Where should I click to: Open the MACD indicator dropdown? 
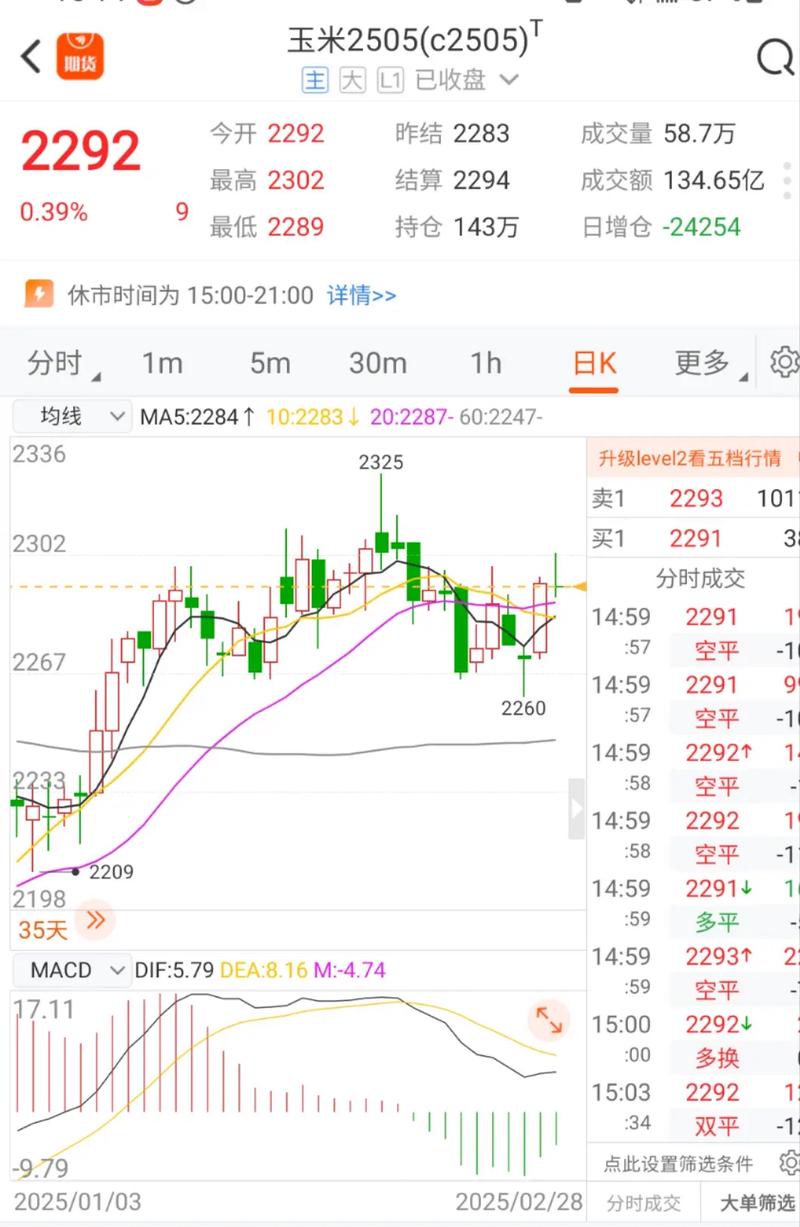click(x=71, y=969)
